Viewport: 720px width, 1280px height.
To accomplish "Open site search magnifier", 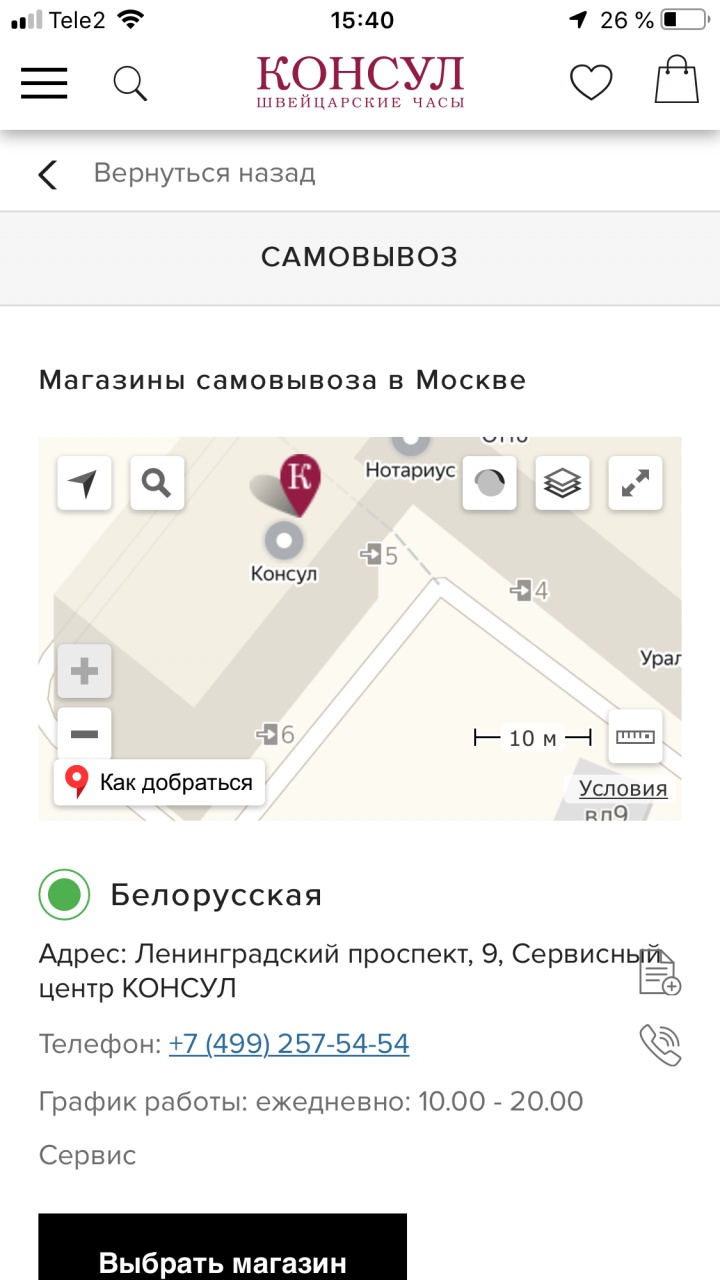I will click(130, 83).
